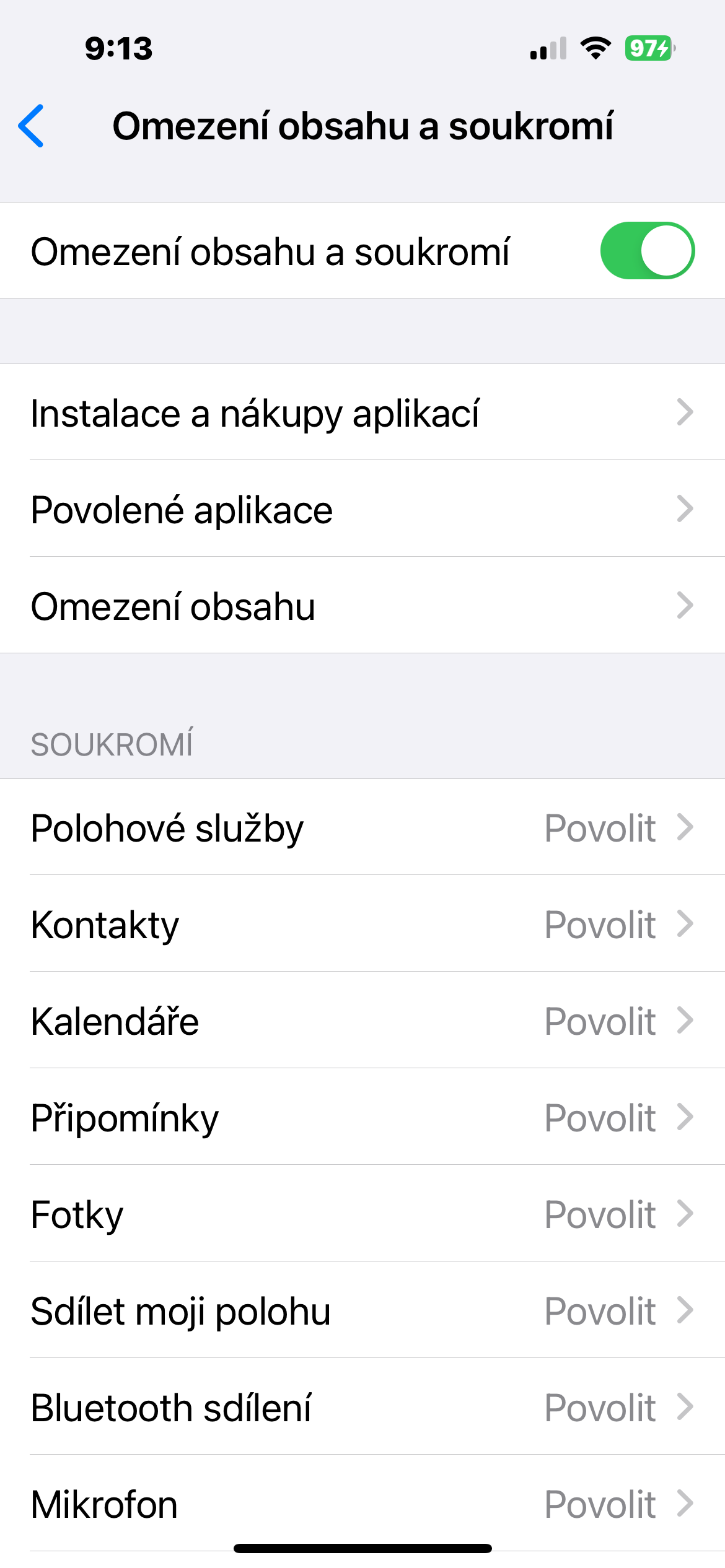Disable the Omezení obsahu a soukromí switch
Image resolution: width=725 pixels, height=1568 pixels.
[647, 251]
